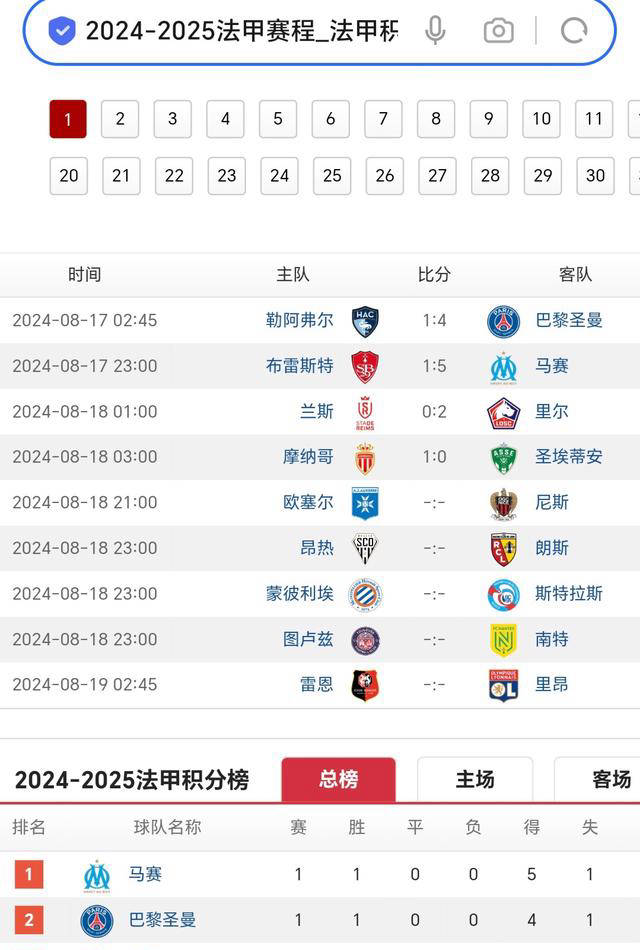640x950 pixels.
Task: Open 马赛 in the standings table
Action: coord(145,874)
